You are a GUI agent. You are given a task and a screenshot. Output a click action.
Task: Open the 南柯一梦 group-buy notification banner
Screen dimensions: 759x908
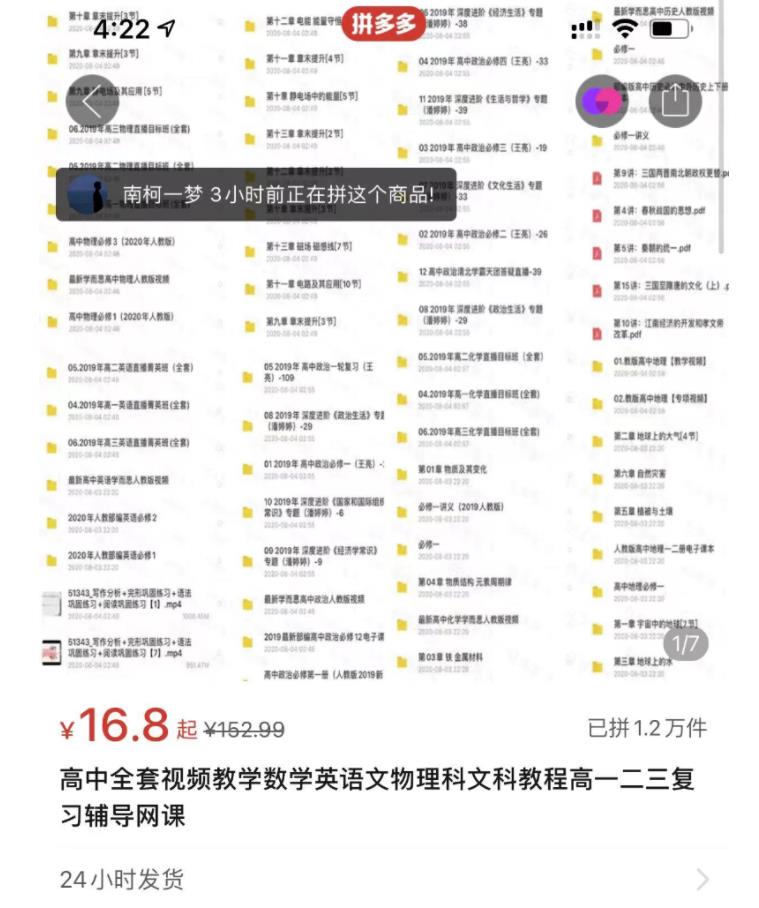tap(256, 194)
